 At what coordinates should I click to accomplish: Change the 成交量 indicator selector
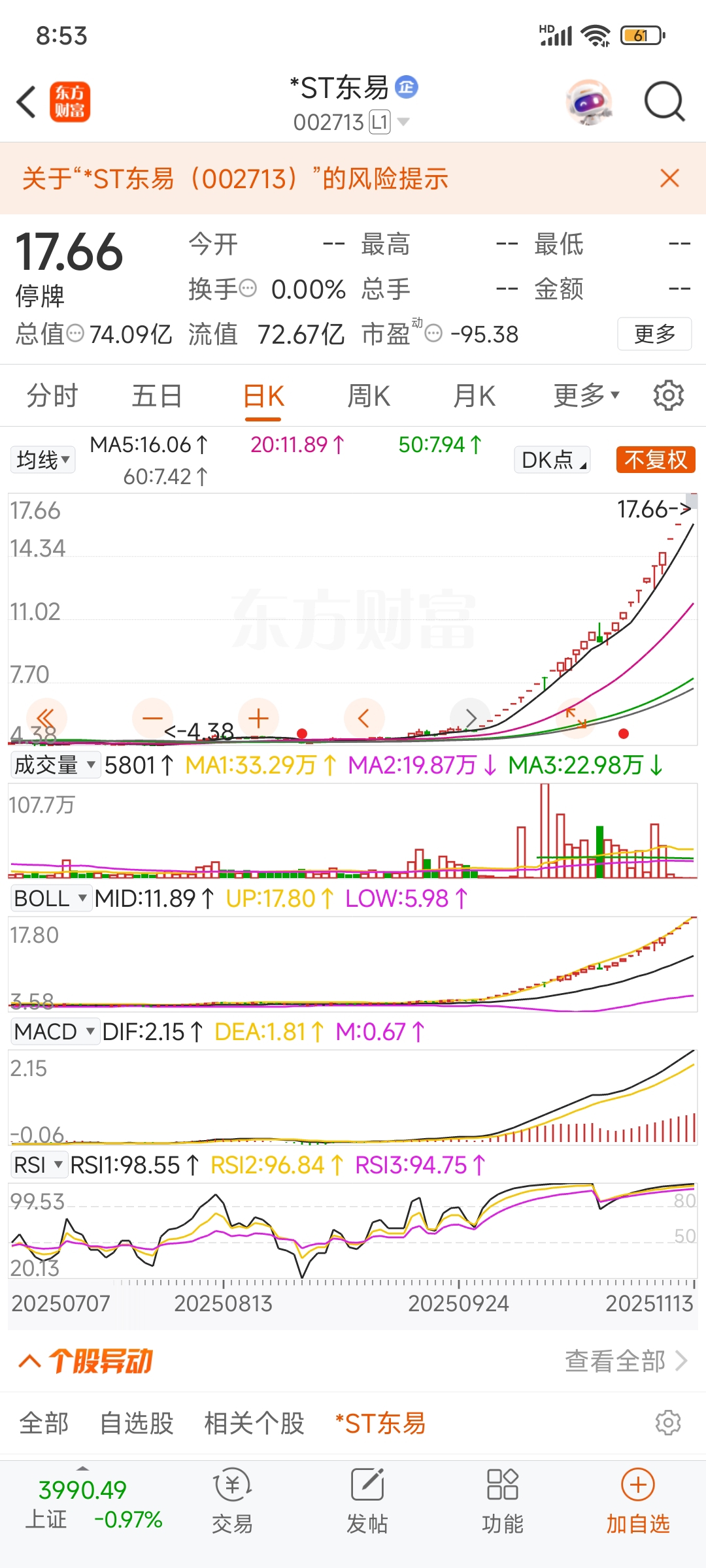click(x=55, y=764)
